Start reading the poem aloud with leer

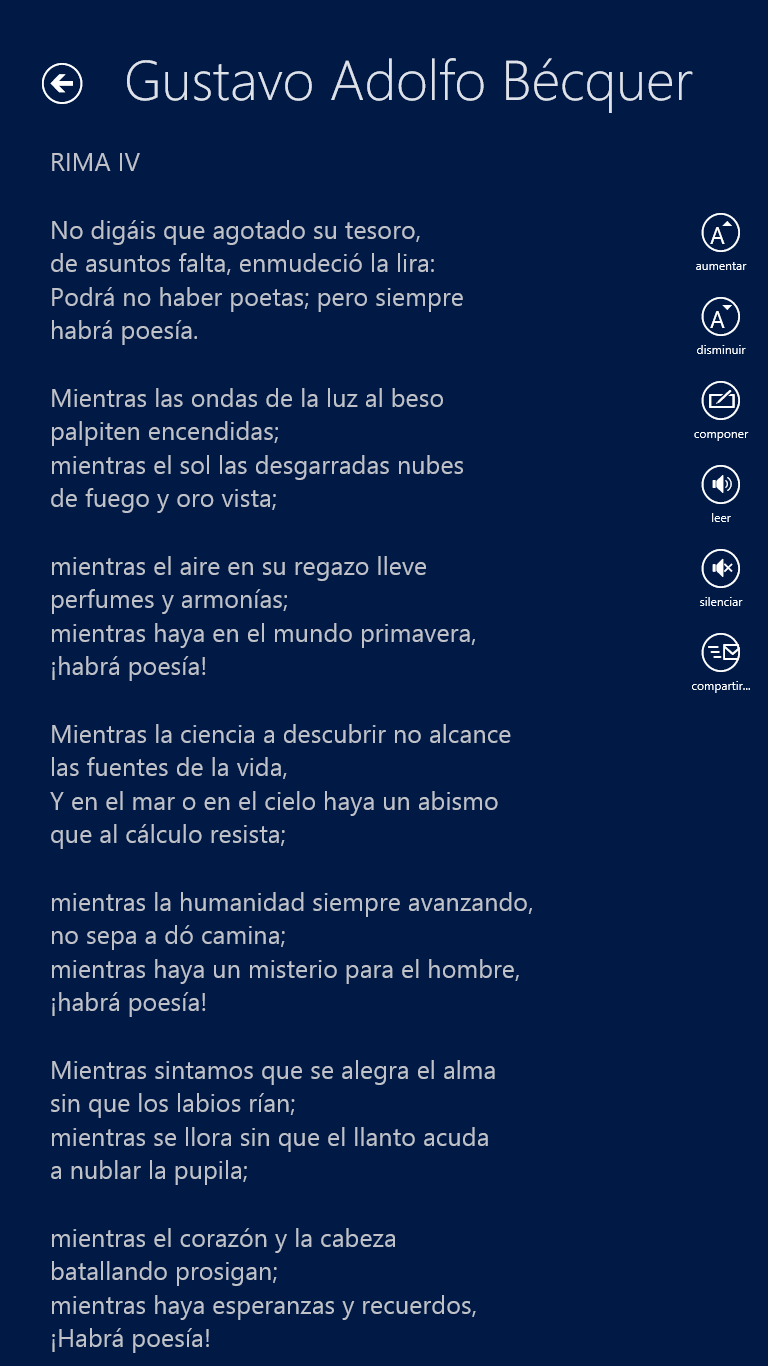[x=720, y=485]
